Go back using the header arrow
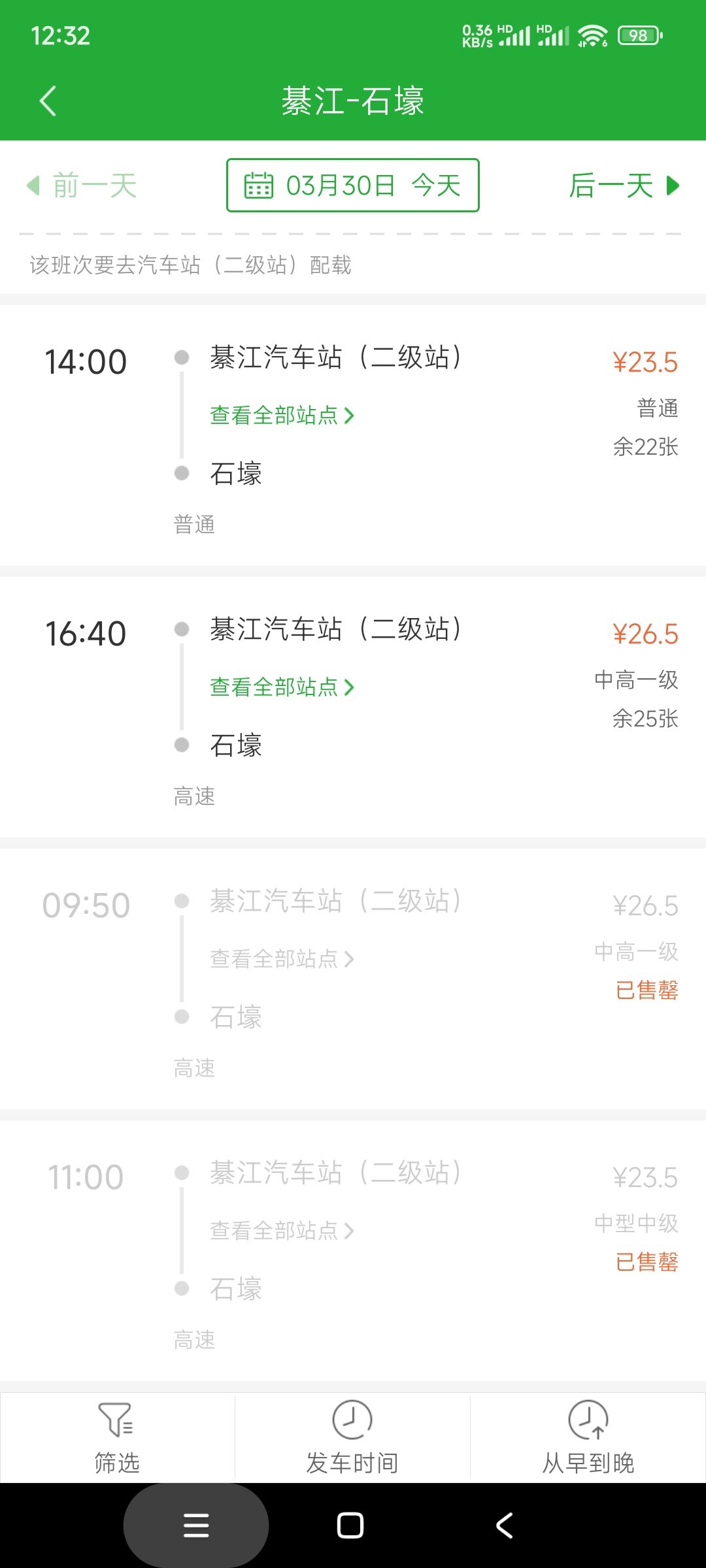The image size is (706, 1568). [48, 101]
